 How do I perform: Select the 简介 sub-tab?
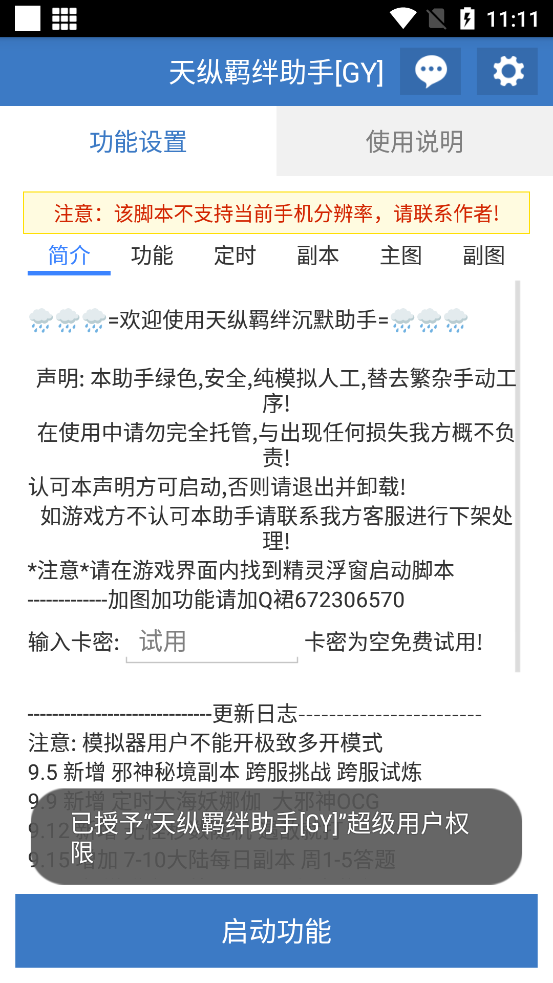click(69, 256)
